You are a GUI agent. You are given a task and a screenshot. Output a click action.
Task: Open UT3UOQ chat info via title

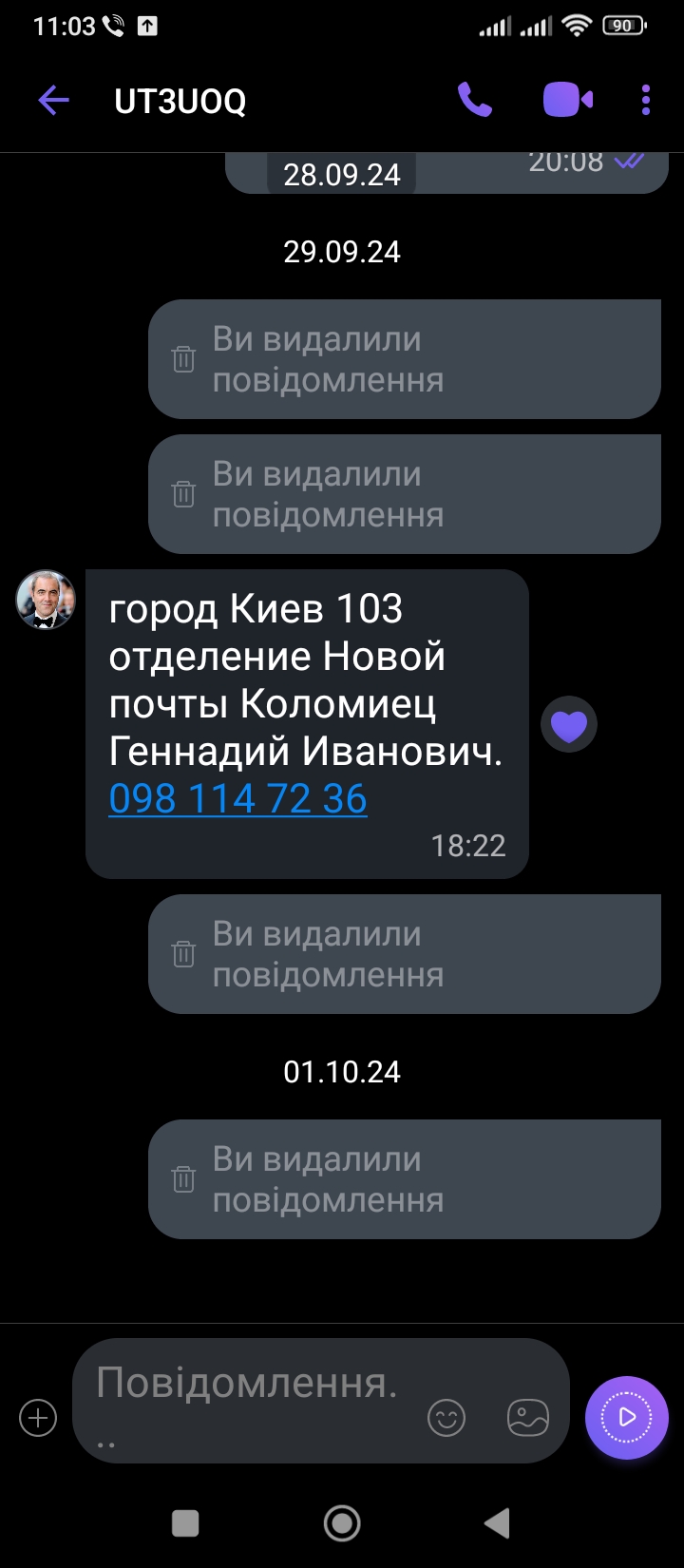[180, 101]
